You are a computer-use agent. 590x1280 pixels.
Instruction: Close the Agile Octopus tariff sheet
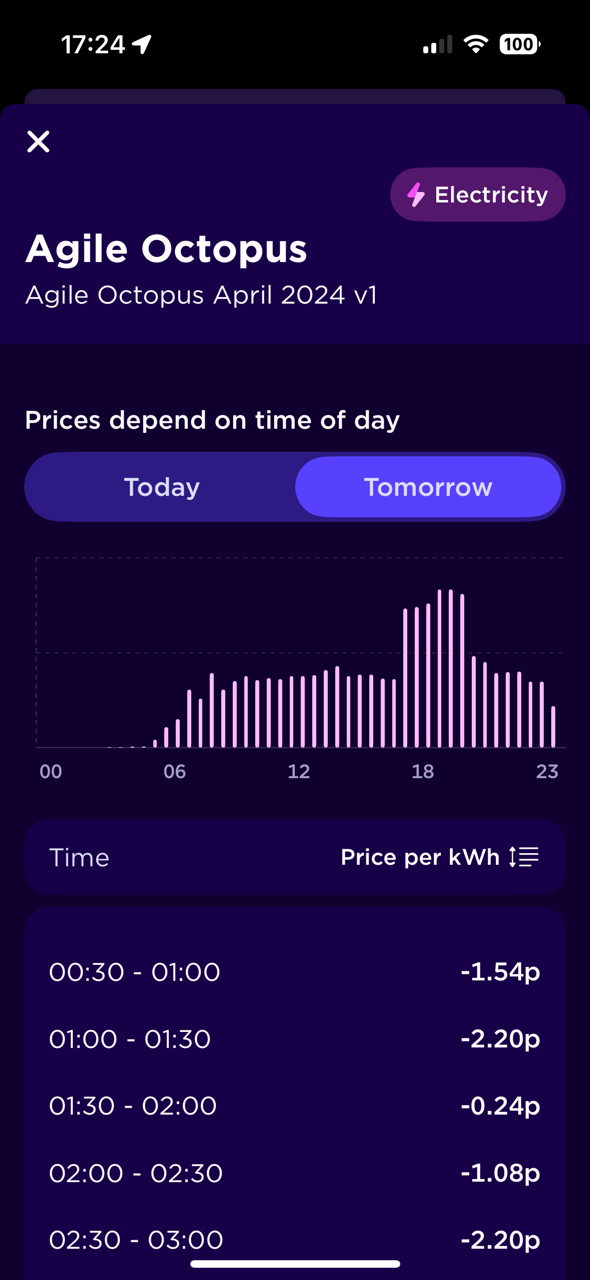tap(38, 142)
